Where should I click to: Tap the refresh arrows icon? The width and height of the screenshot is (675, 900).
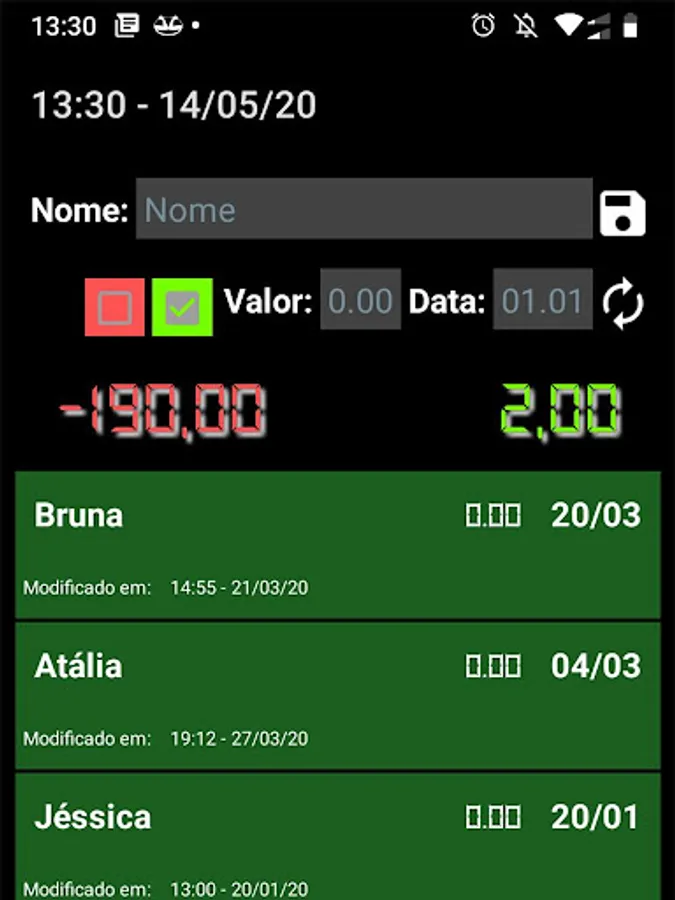tap(623, 303)
